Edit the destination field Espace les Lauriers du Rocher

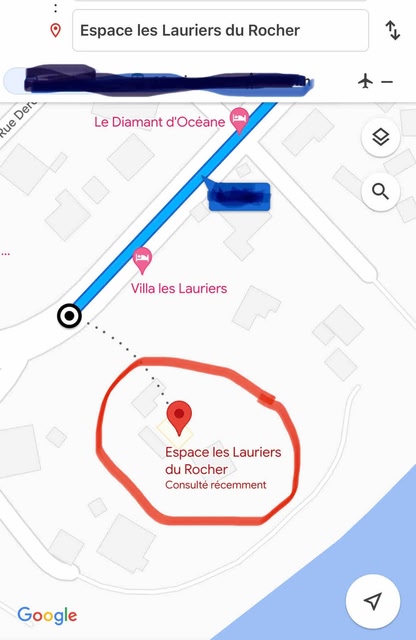coord(220,31)
